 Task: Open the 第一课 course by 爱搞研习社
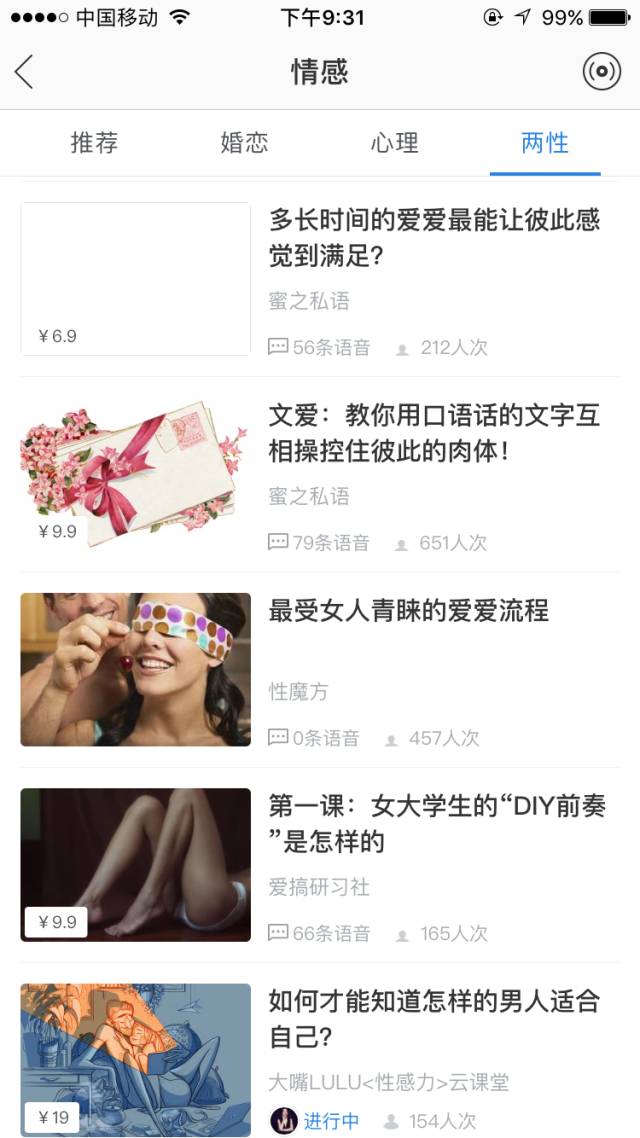436,823
